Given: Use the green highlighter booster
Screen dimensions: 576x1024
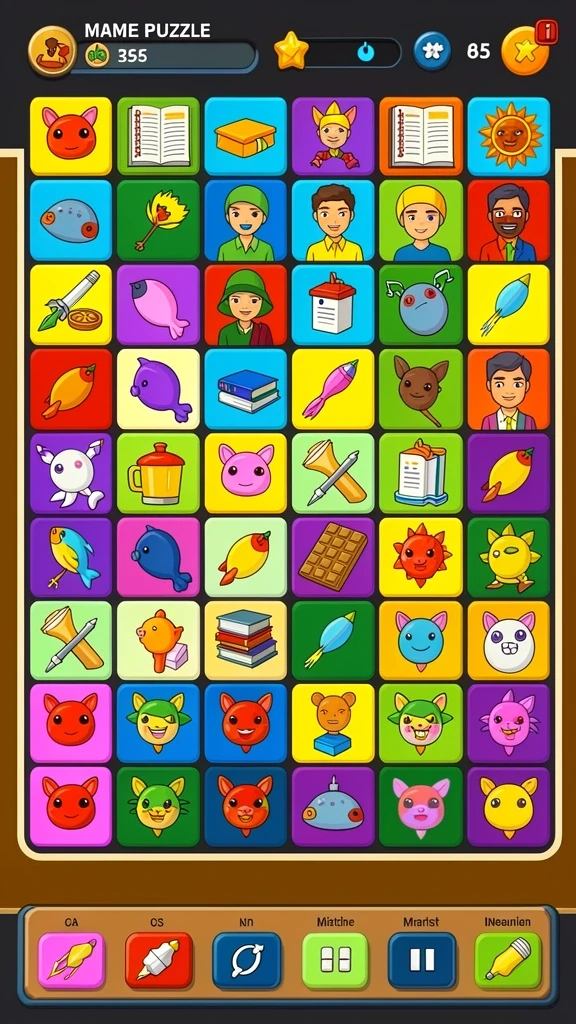Looking at the screenshot, I should pos(509,959).
